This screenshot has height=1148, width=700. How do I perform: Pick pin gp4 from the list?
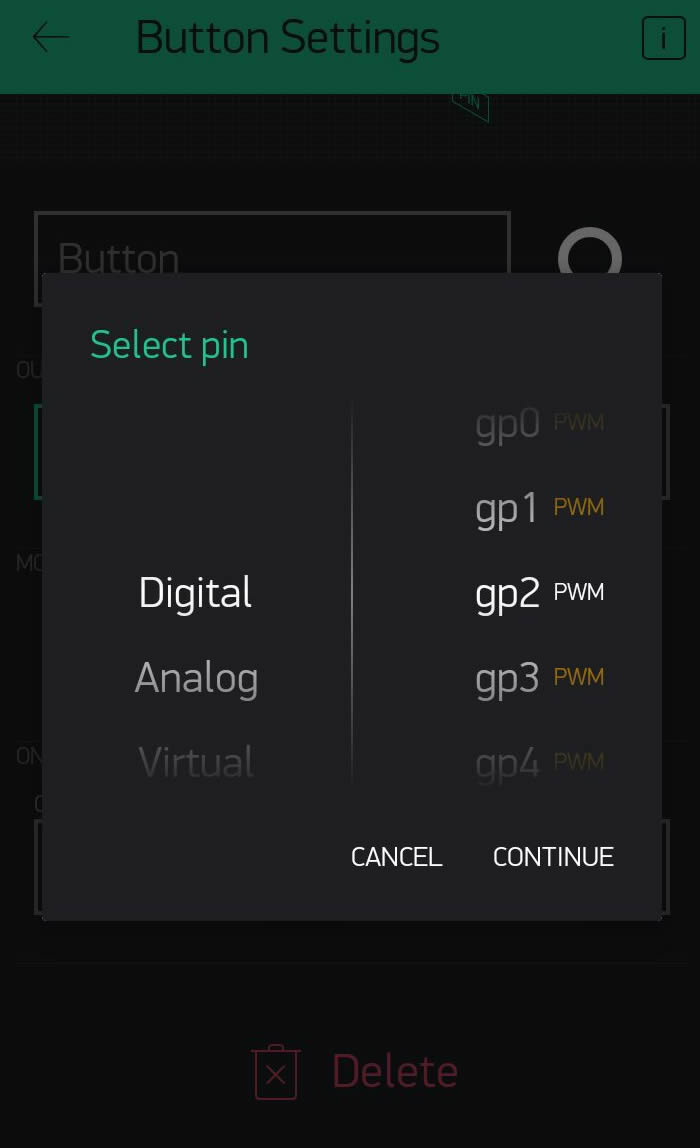tap(508, 763)
